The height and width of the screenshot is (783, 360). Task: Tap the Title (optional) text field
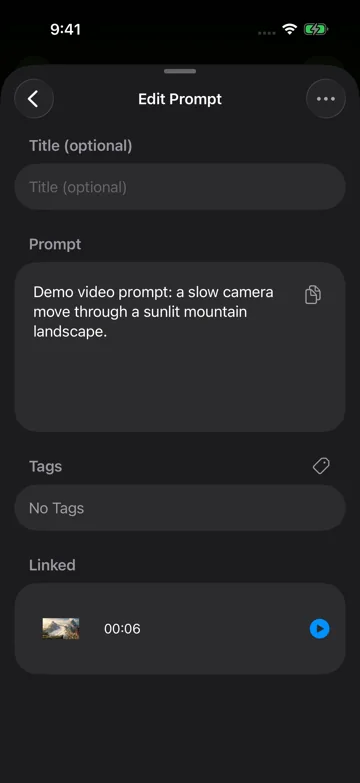(180, 187)
